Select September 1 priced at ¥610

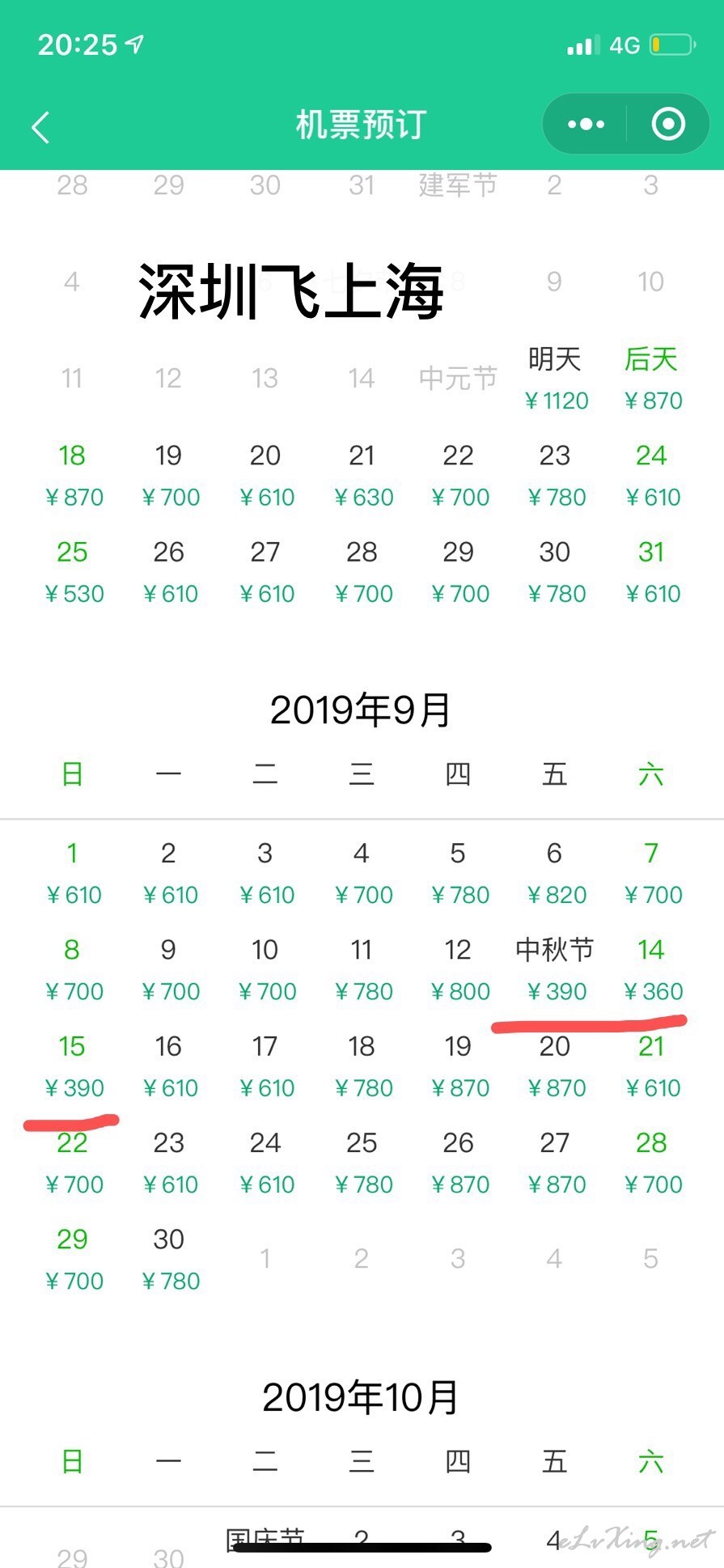(73, 873)
